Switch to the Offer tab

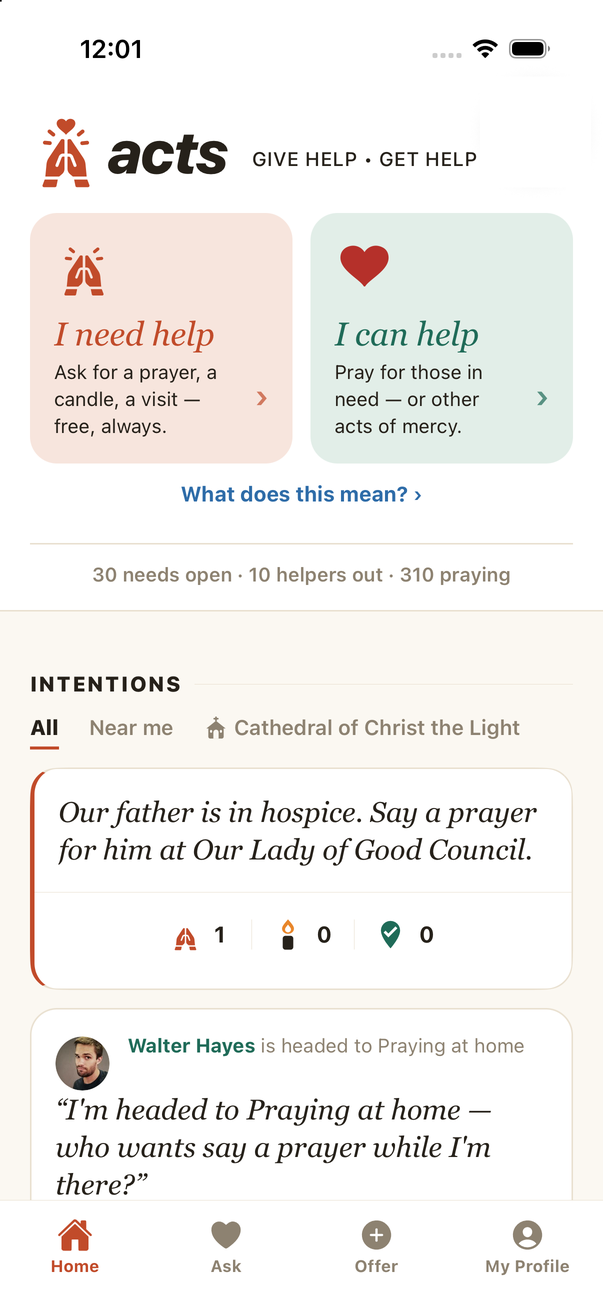376,1247
